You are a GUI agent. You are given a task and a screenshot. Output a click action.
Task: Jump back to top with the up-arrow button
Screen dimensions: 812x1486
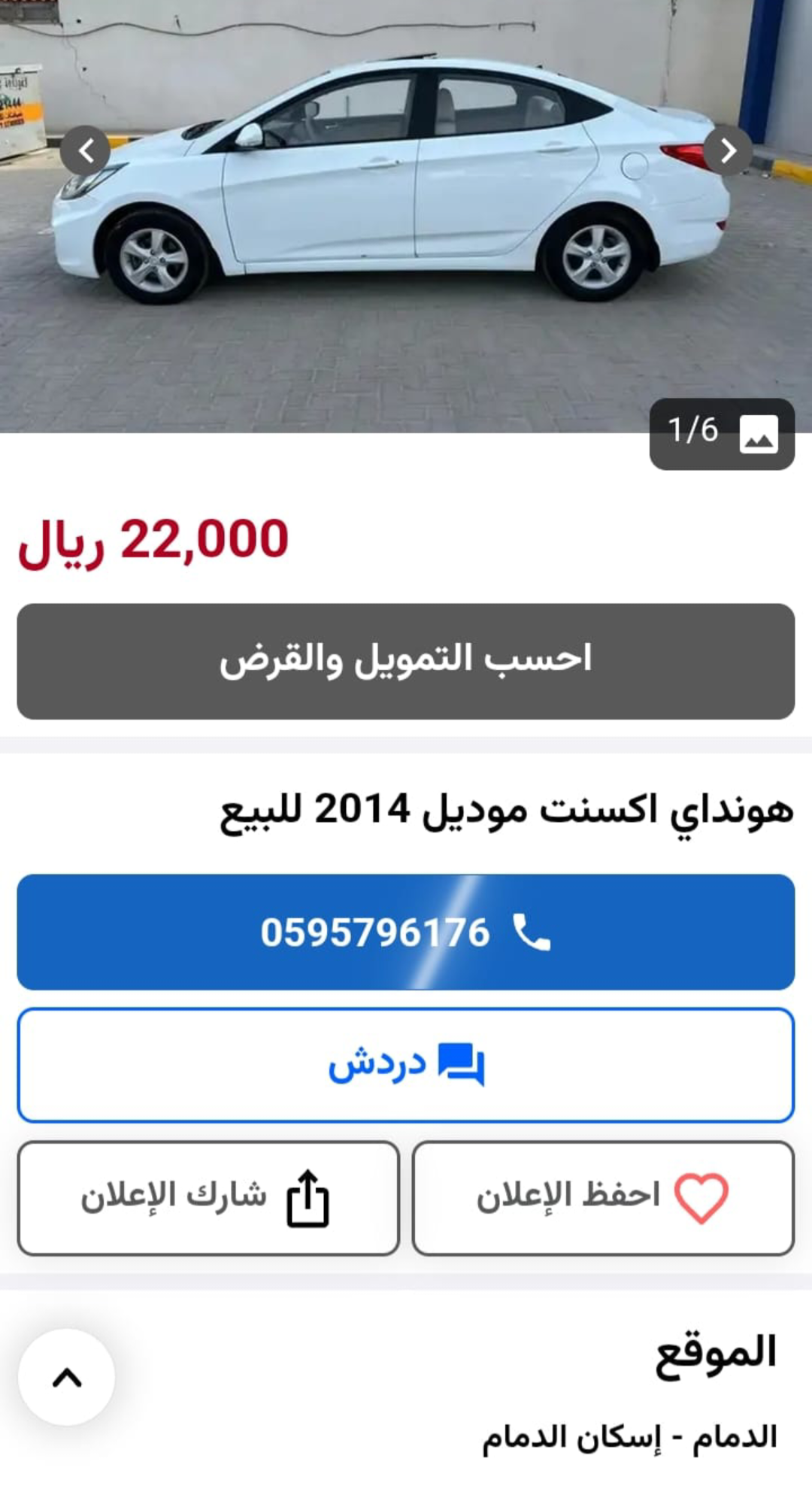67,1377
